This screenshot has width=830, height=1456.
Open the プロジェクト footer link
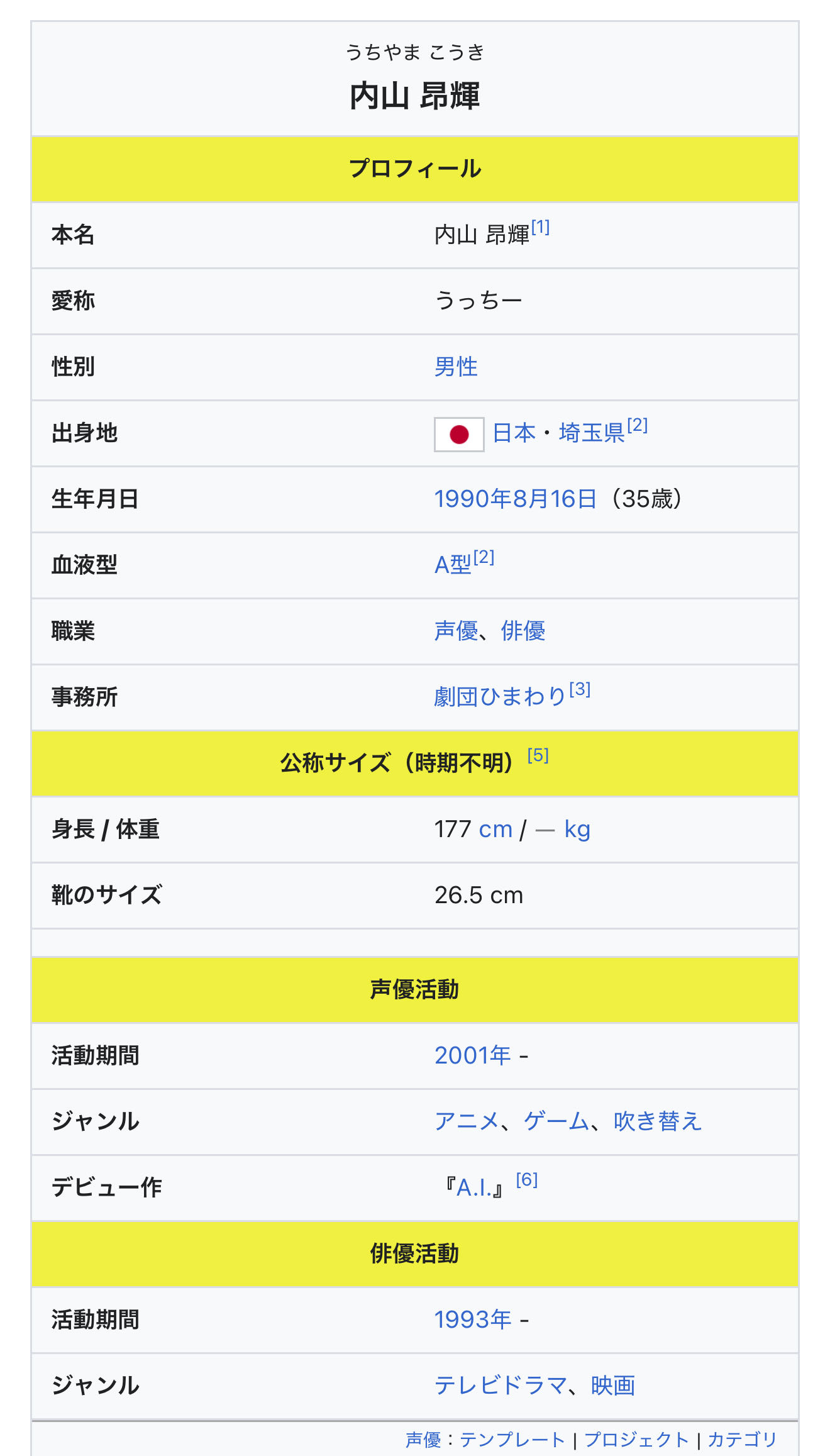[x=636, y=1440]
